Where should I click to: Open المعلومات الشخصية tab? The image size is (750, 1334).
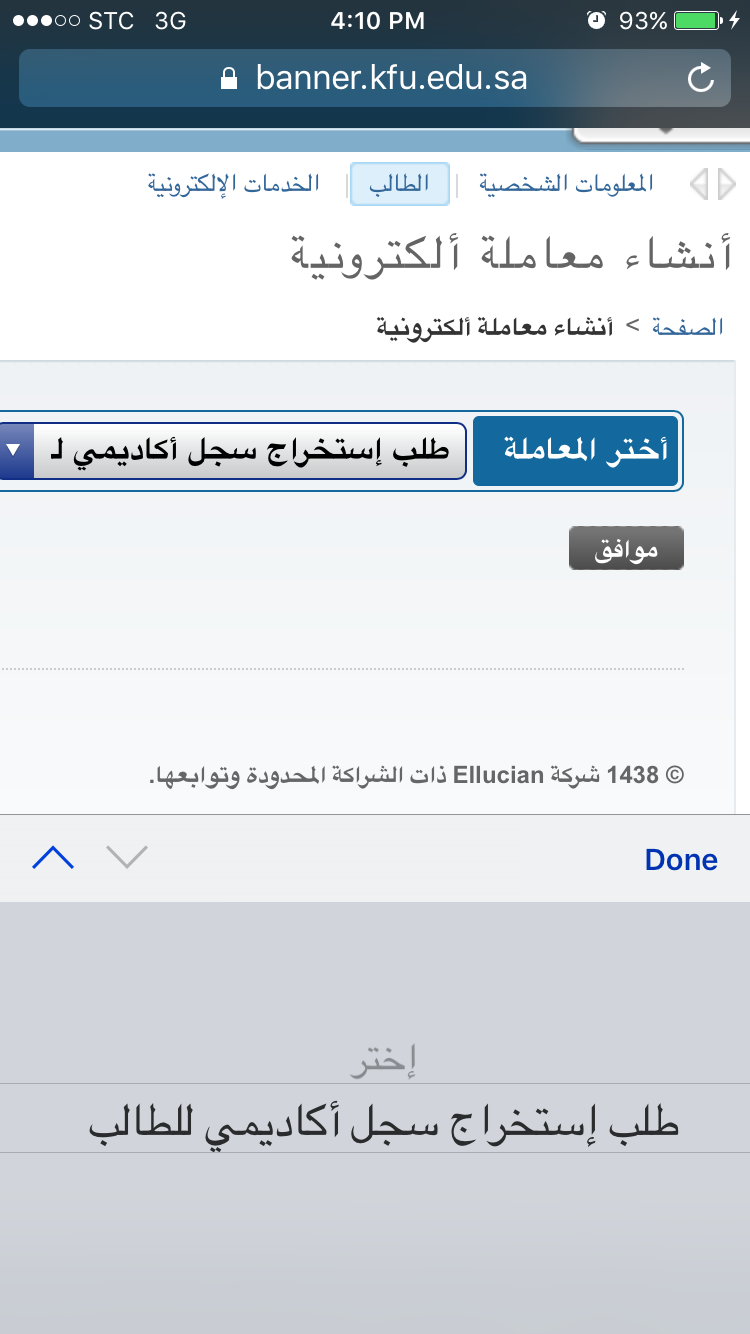tap(566, 184)
